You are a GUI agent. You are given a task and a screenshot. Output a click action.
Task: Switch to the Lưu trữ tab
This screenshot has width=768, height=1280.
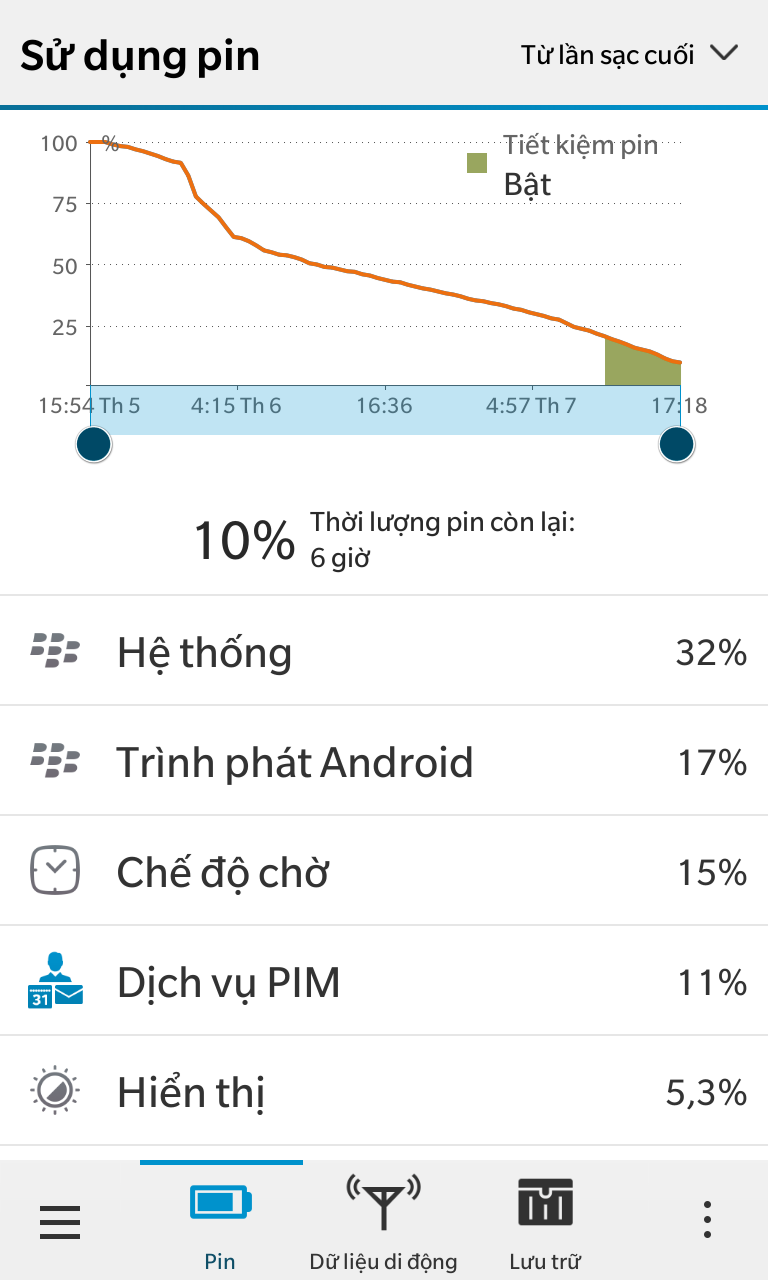[545, 1221]
